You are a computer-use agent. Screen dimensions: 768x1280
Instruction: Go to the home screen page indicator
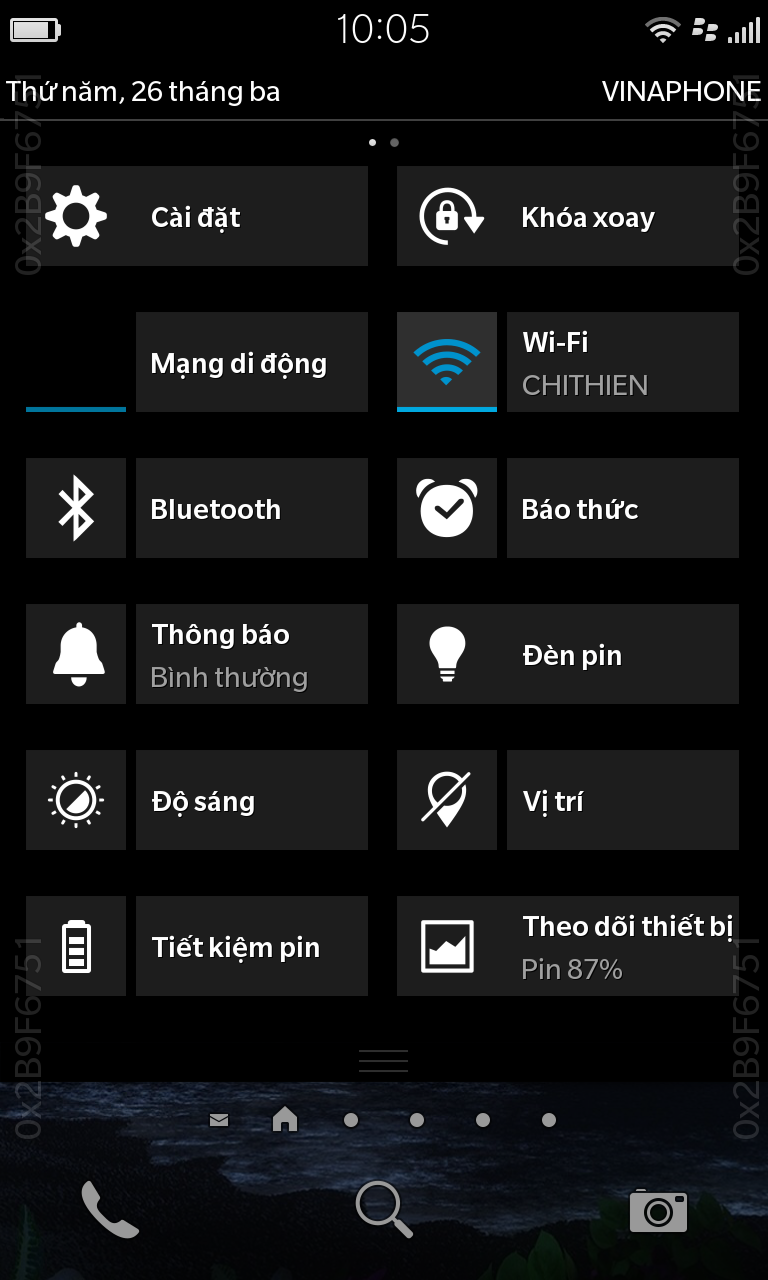[x=285, y=1119]
